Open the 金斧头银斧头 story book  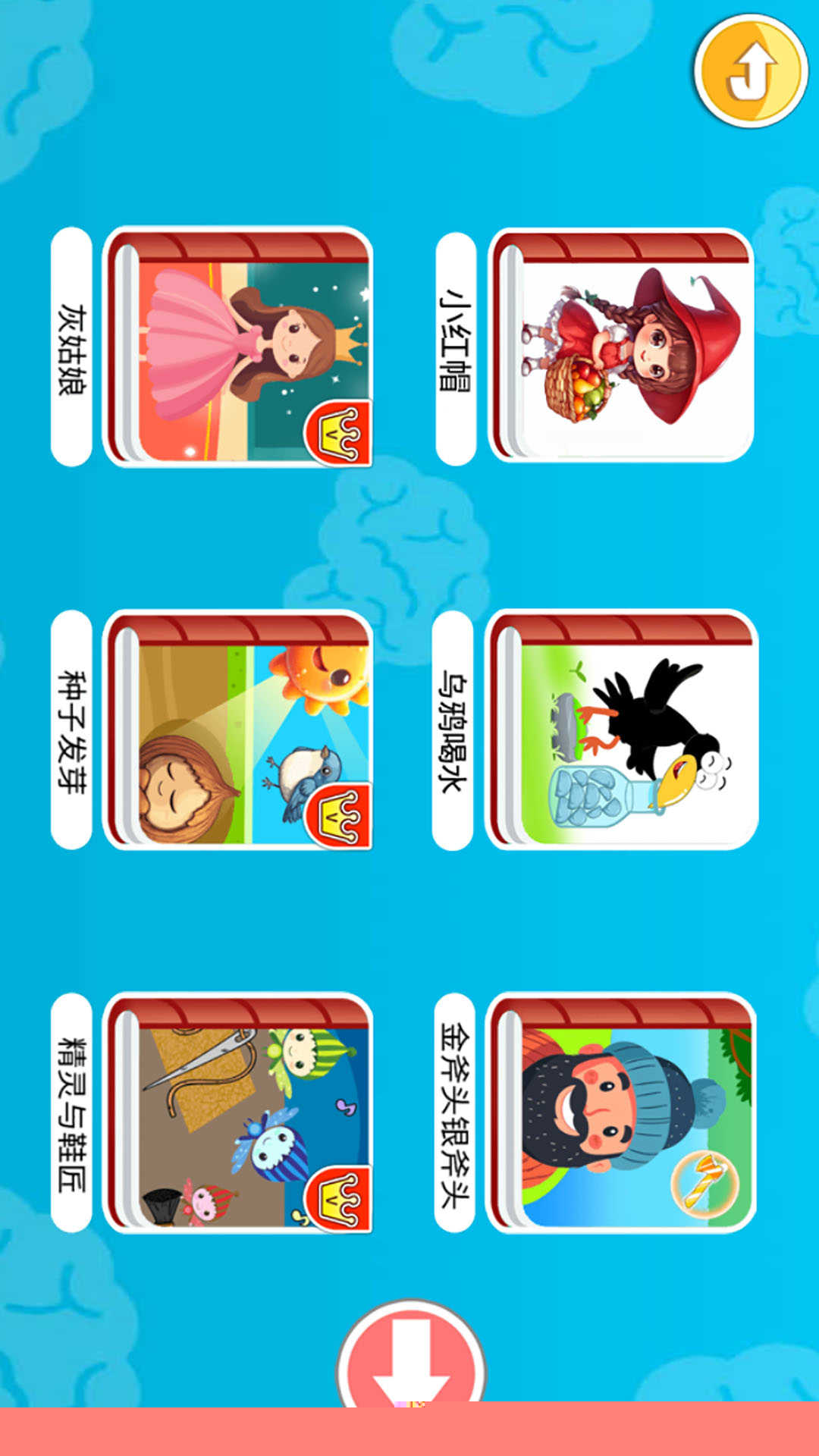[622, 1112]
